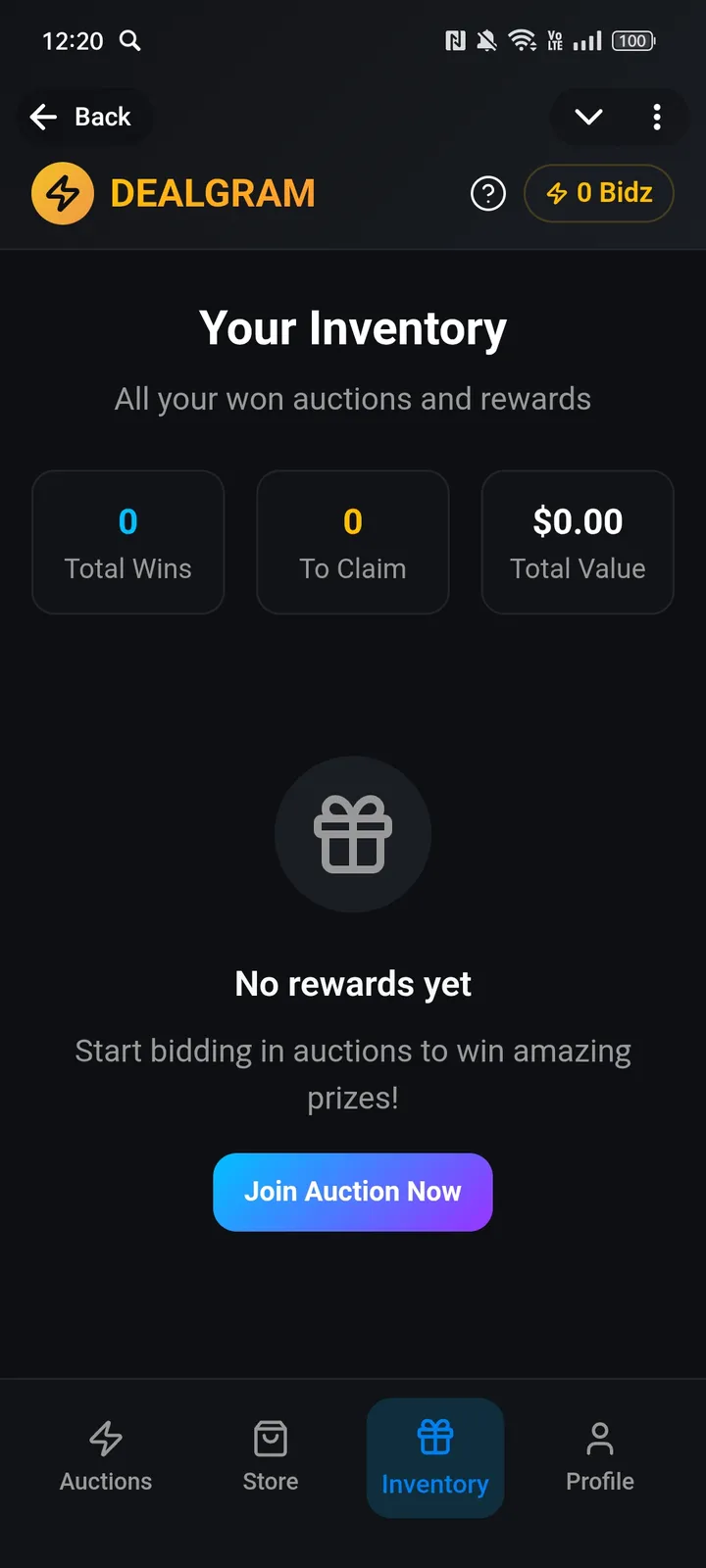The height and width of the screenshot is (1568, 706).
Task: Tap the DEALGRAM lightning bolt logo
Action: click(x=63, y=193)
